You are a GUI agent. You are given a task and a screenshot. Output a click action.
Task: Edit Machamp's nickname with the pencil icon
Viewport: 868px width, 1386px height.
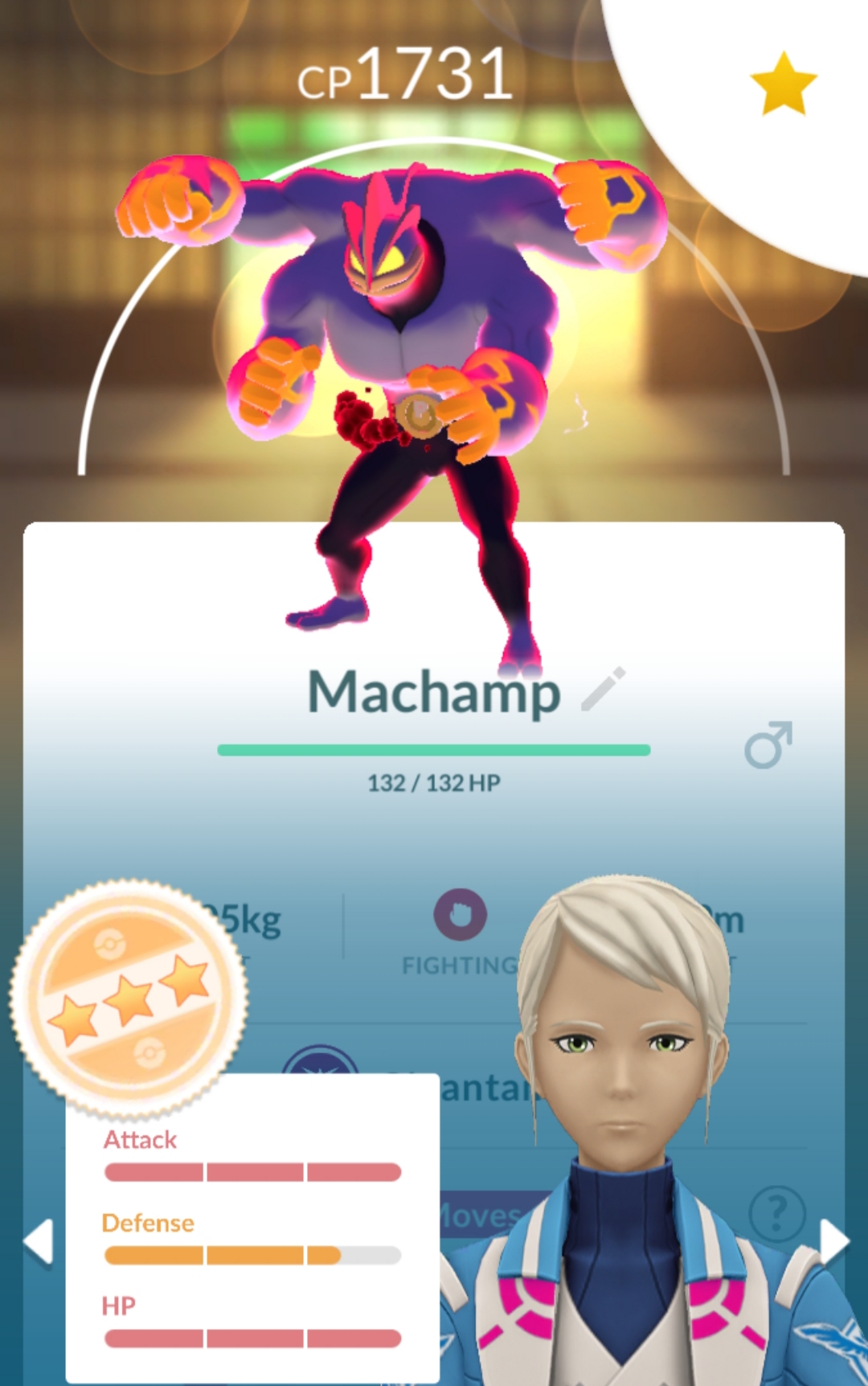(x=603, y=689)
